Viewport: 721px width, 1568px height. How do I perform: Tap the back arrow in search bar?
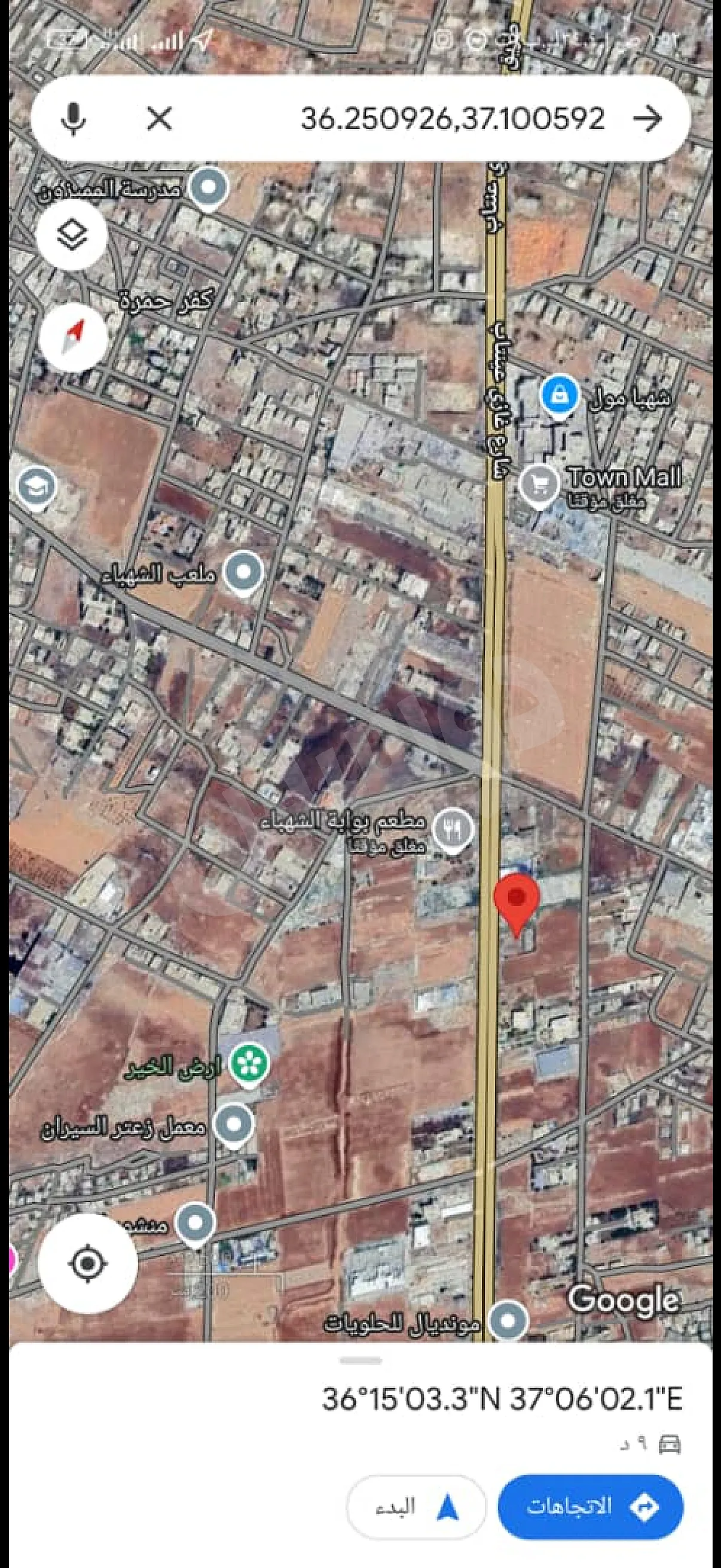pyautogui.click(x=647, y=118)
